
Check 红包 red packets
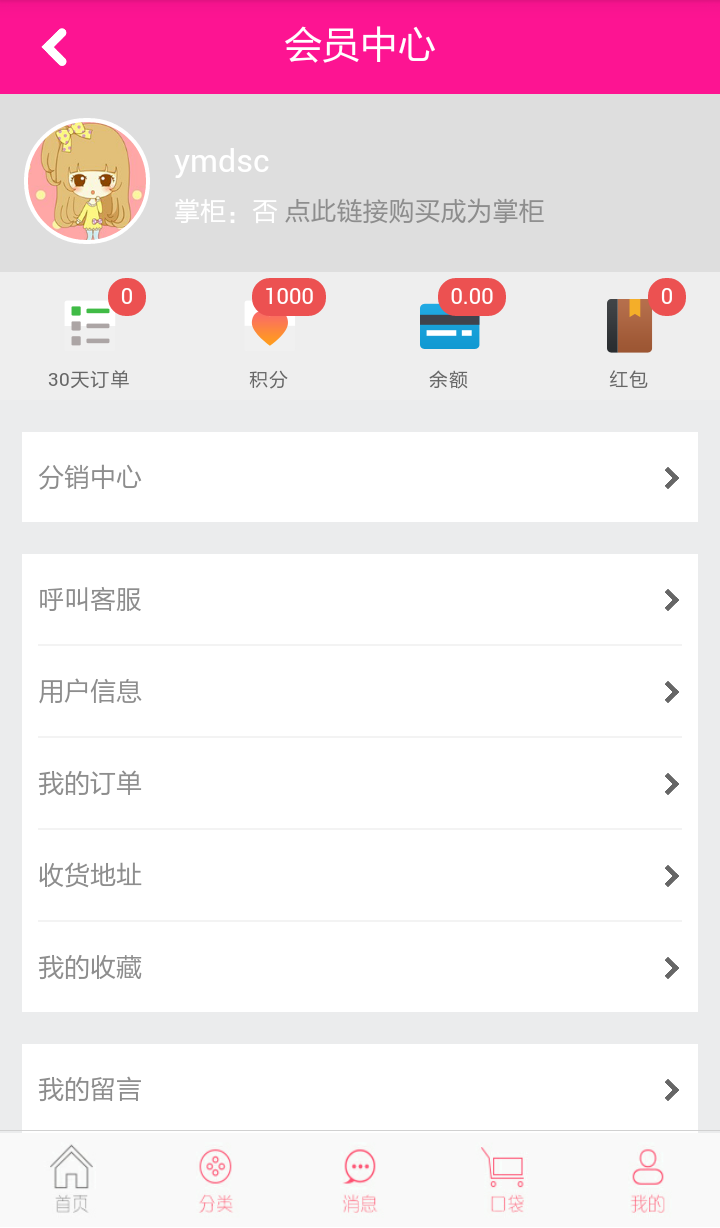click(x=629, y=337)
